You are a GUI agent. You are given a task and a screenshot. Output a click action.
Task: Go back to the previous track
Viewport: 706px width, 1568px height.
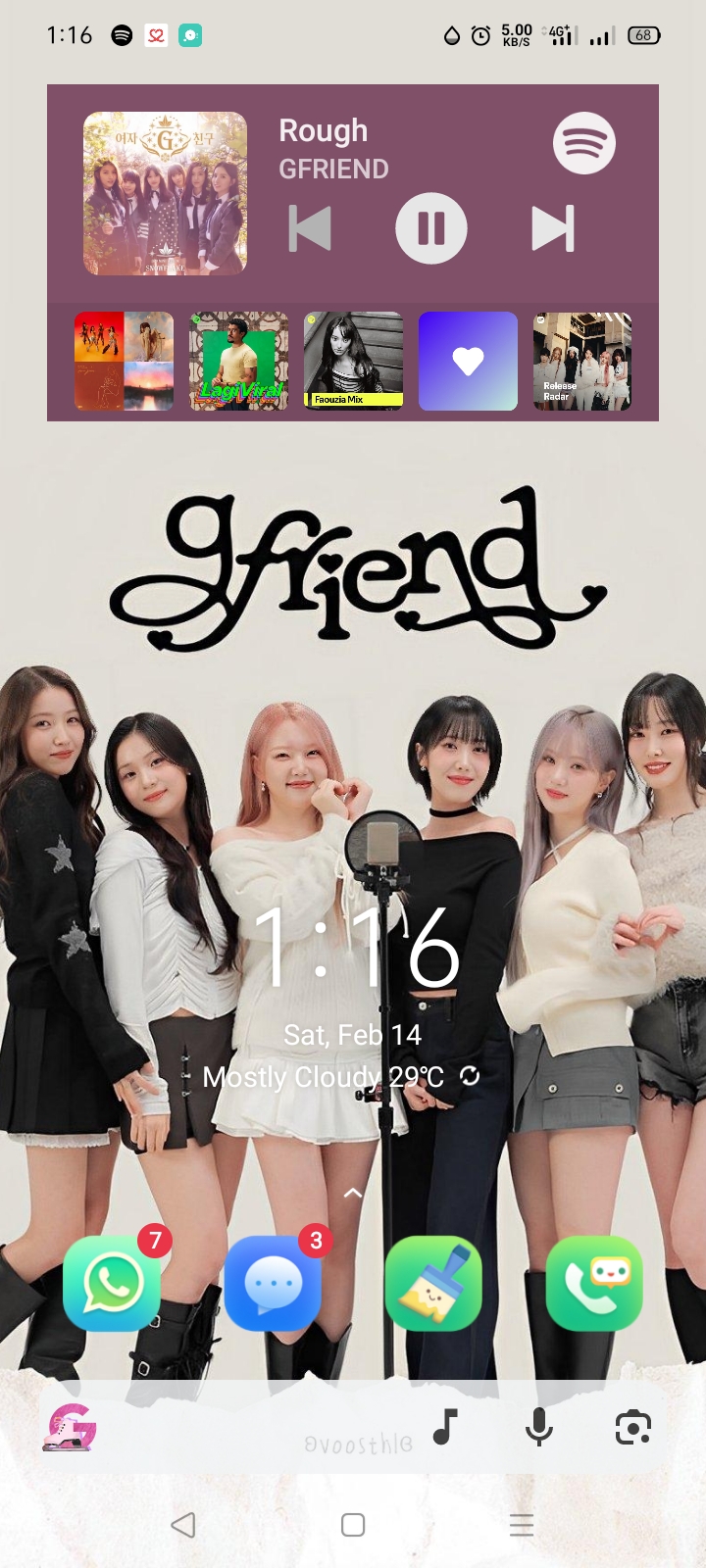pos(310,228)
